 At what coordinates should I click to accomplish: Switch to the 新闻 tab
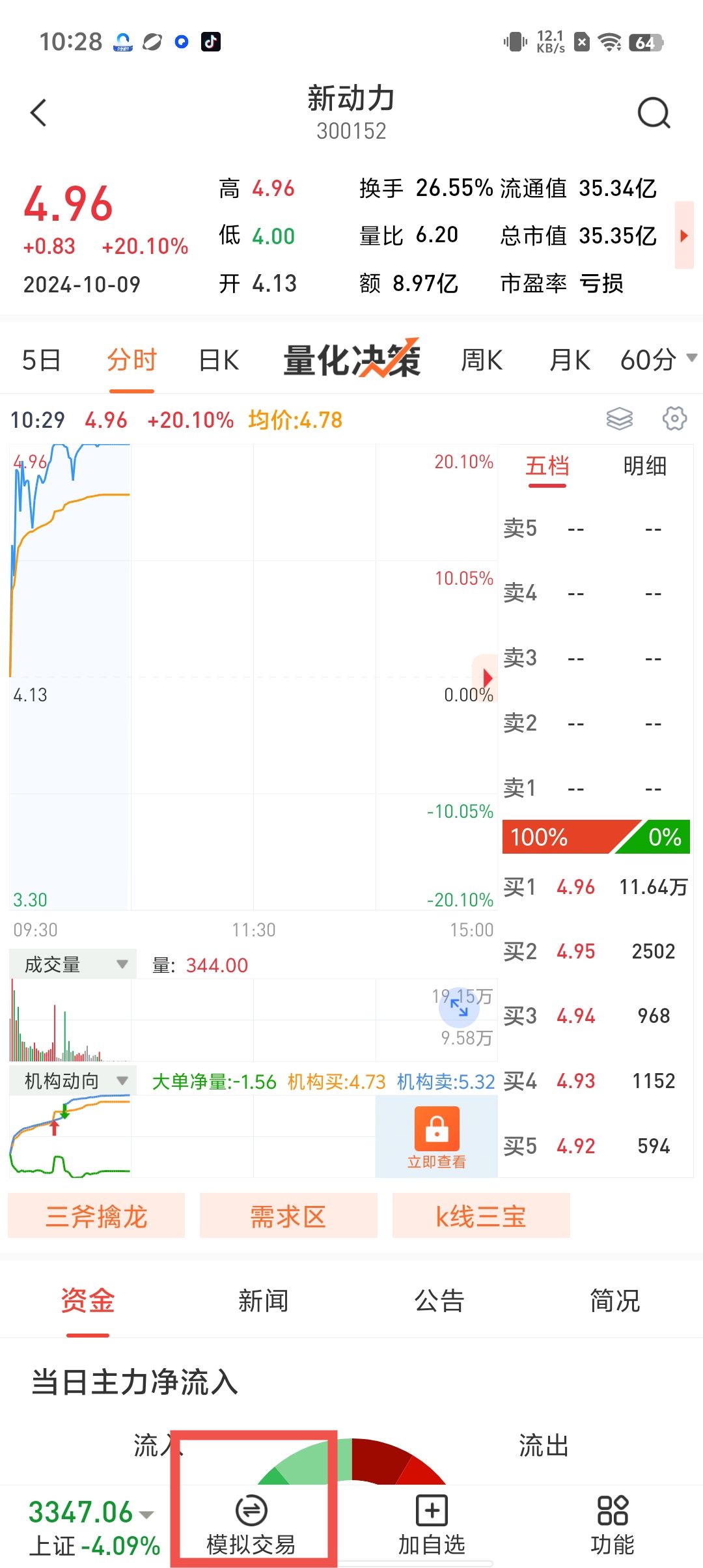click(x=263, y=1301)
